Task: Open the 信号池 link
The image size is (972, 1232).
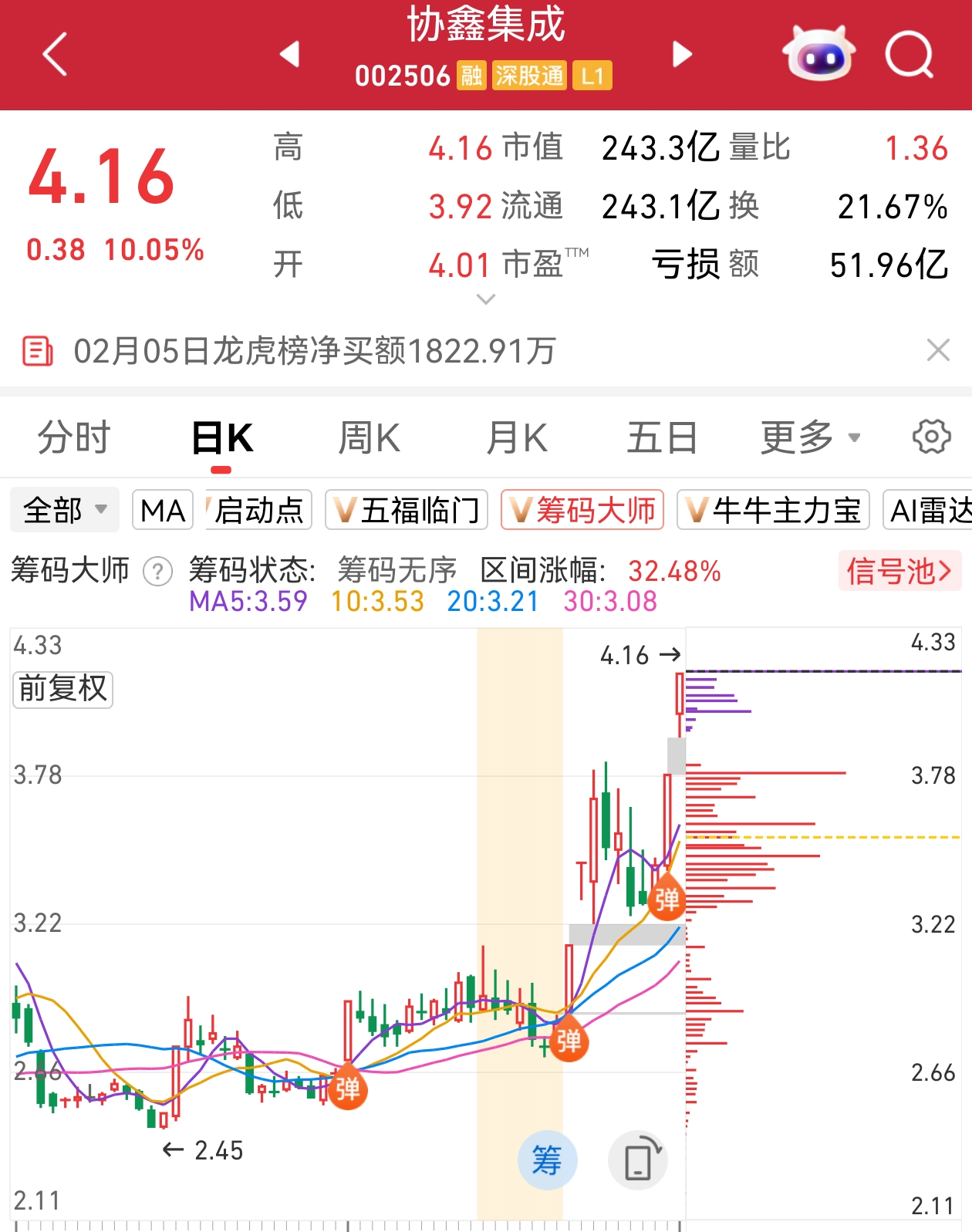Action: pos(899,571)
